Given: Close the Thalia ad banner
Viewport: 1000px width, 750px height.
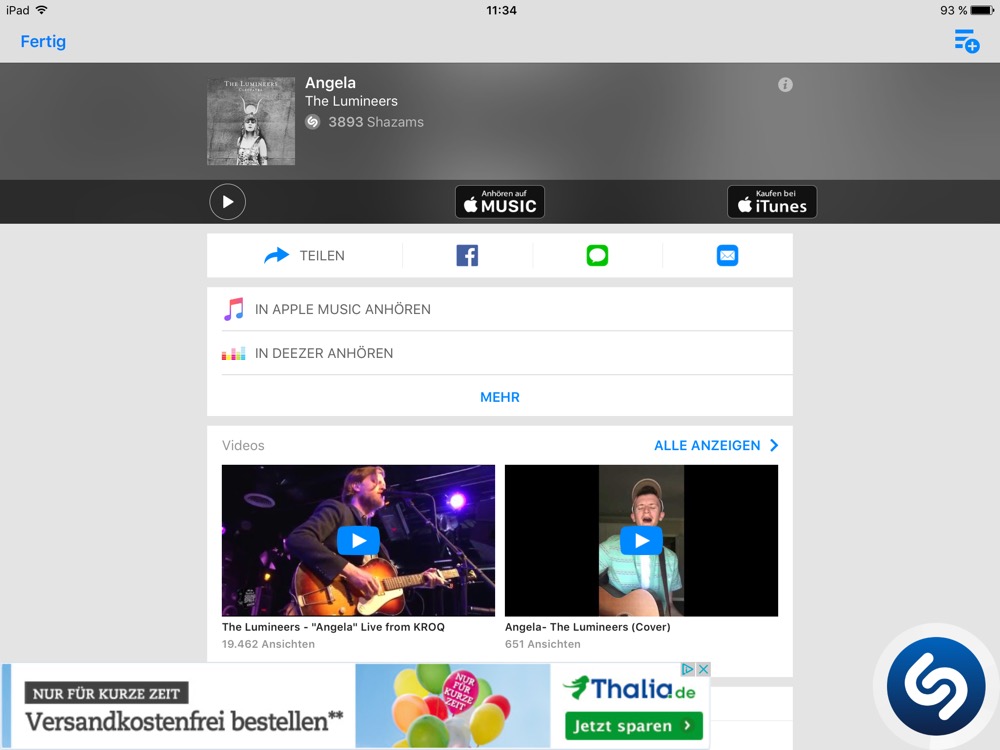Looking at the screenshot, I should [x=703, y=669].
